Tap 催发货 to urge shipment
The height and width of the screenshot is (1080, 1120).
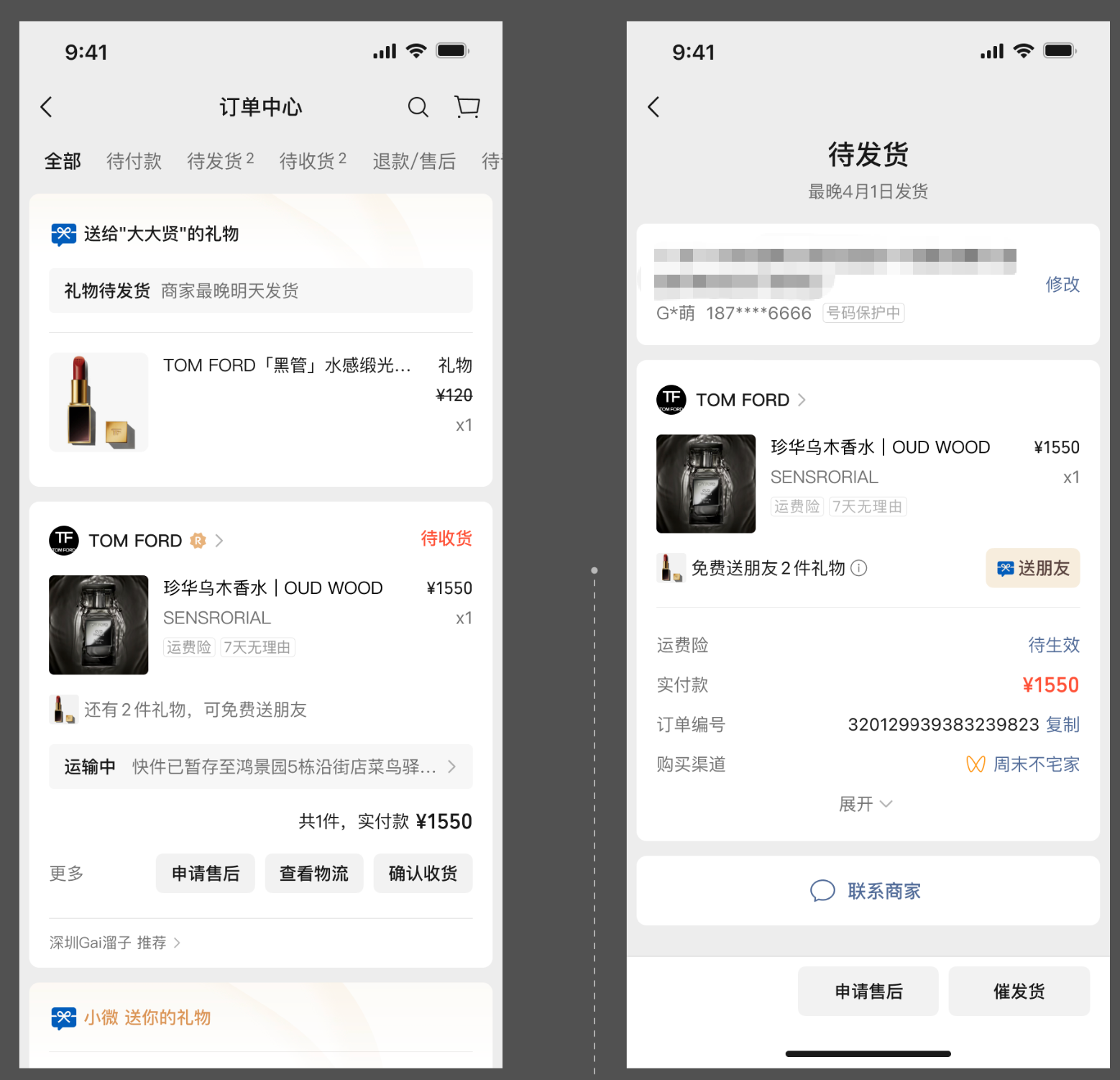[x=1019, y=992]
